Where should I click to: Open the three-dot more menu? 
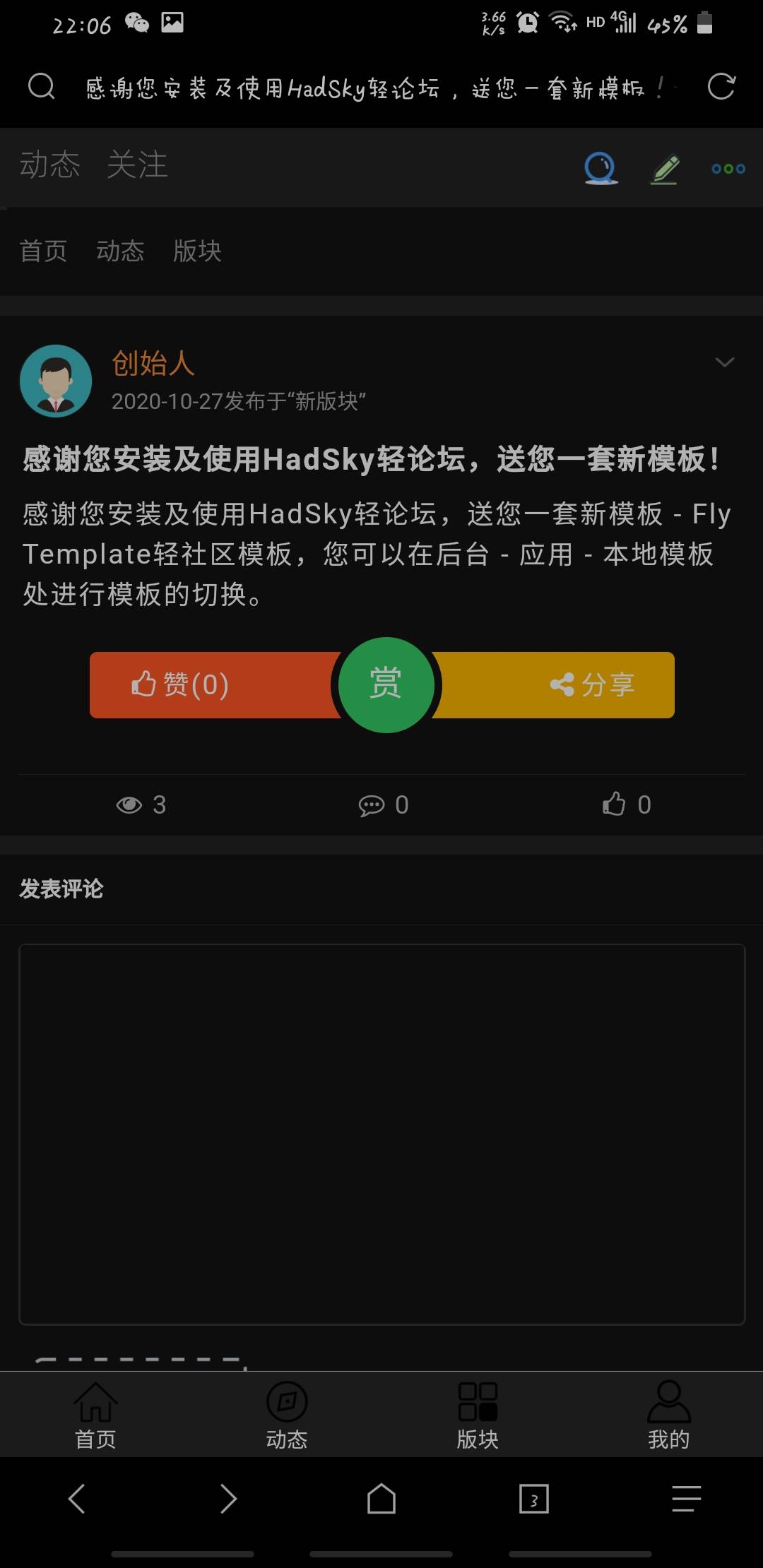click(728, 168)
